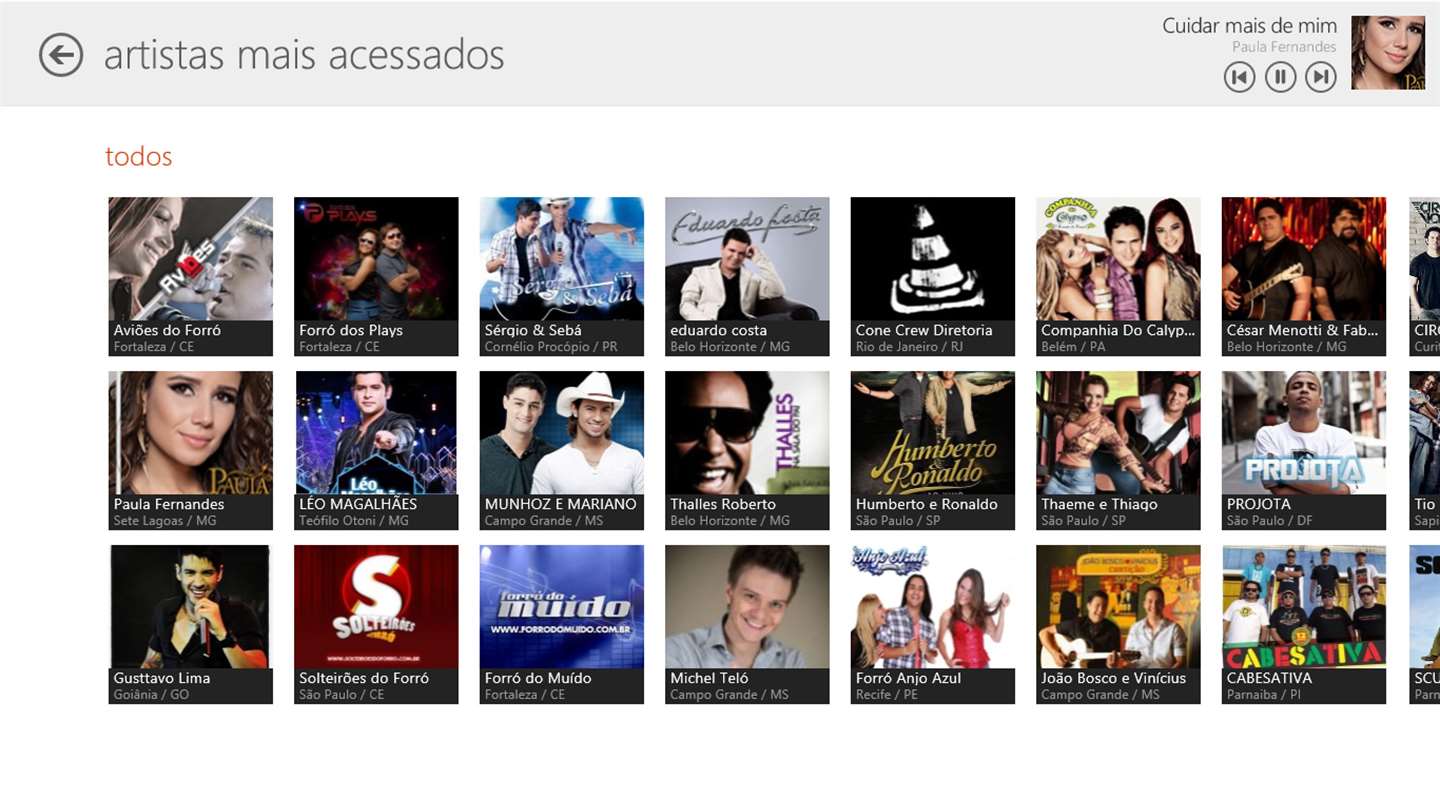Screen dimensions: 1440x810
Task: Open the Aviões do Forró artist tile
Action: 190,276
